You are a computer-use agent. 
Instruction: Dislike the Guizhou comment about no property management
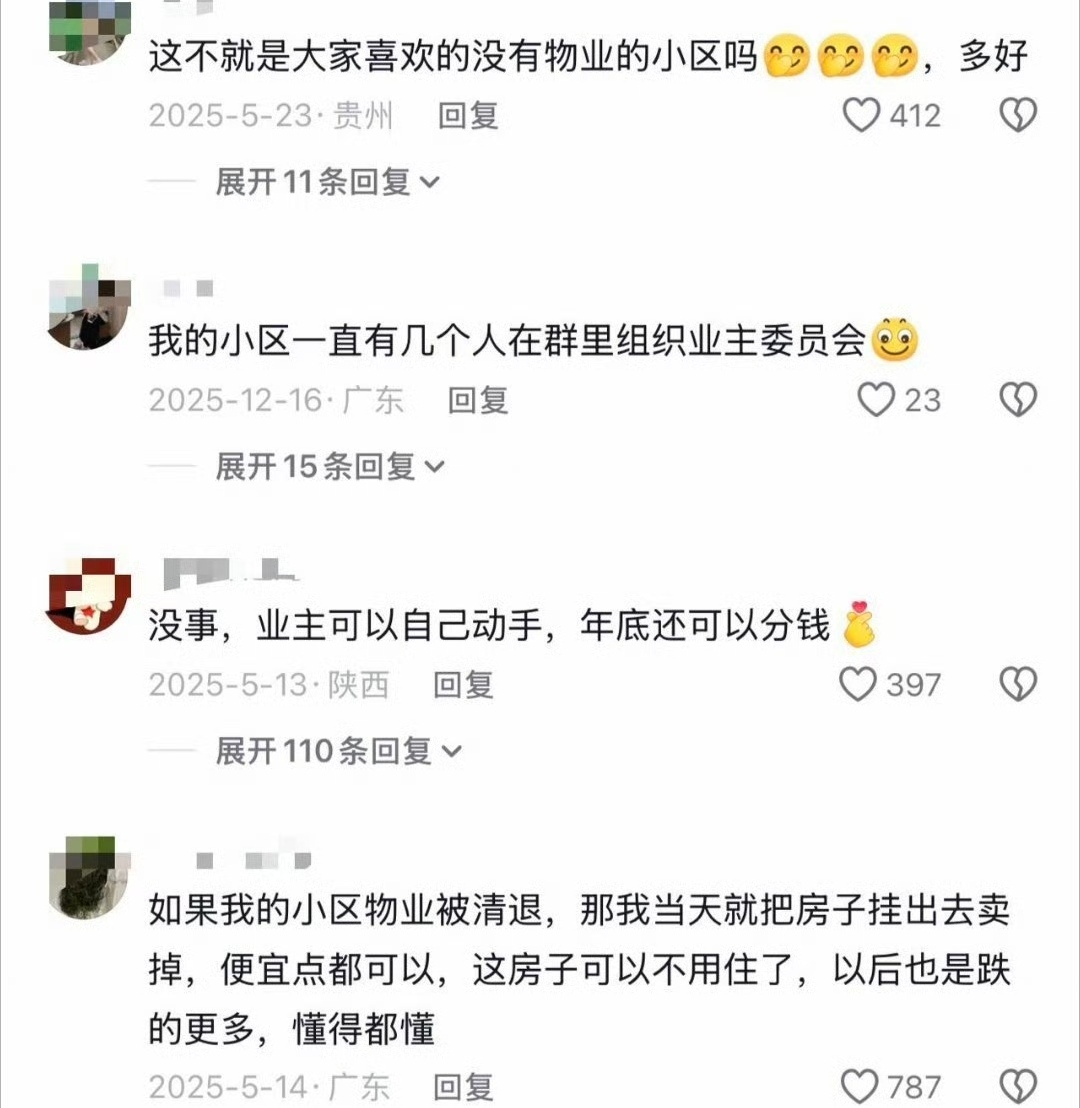(1018, 117)
